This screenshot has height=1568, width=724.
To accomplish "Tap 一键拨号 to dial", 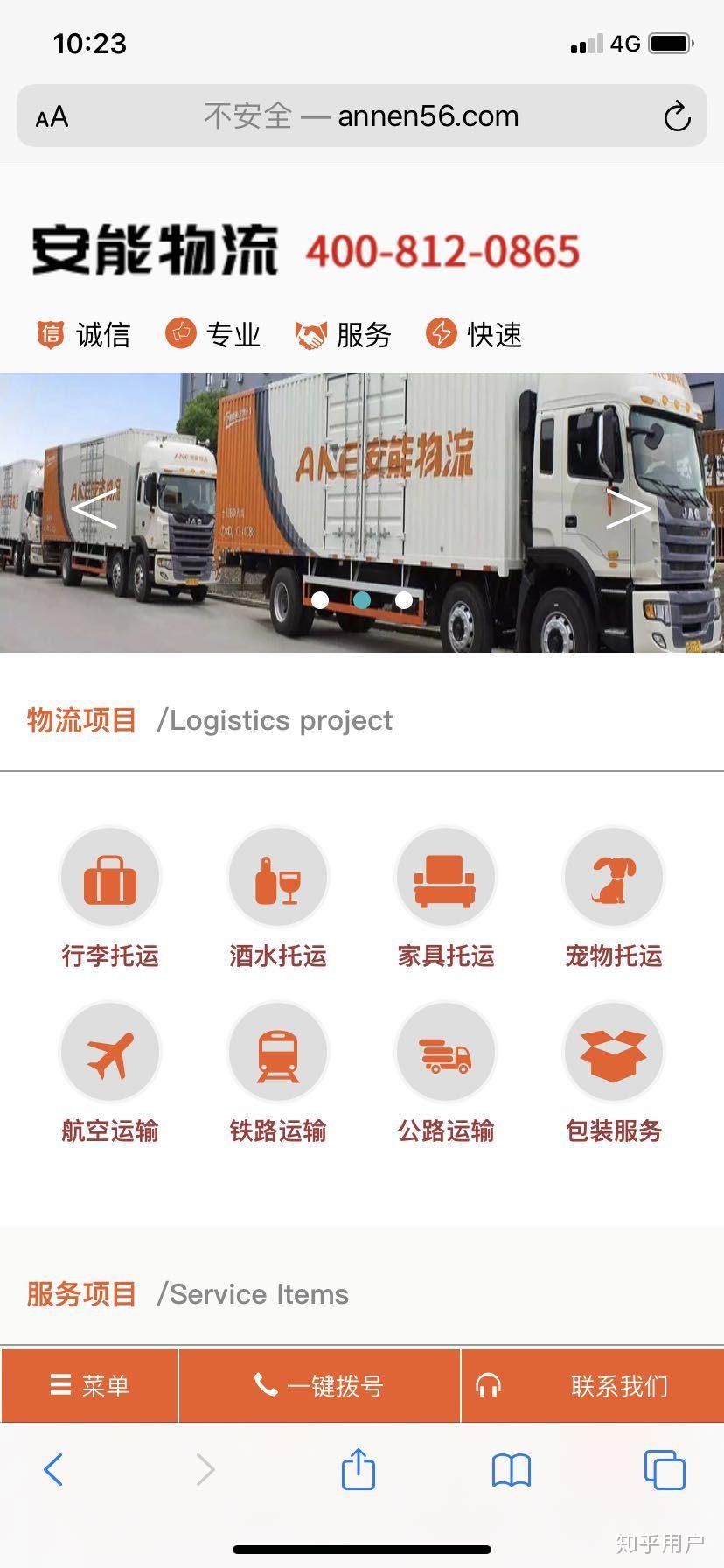I will (319, 1385).
